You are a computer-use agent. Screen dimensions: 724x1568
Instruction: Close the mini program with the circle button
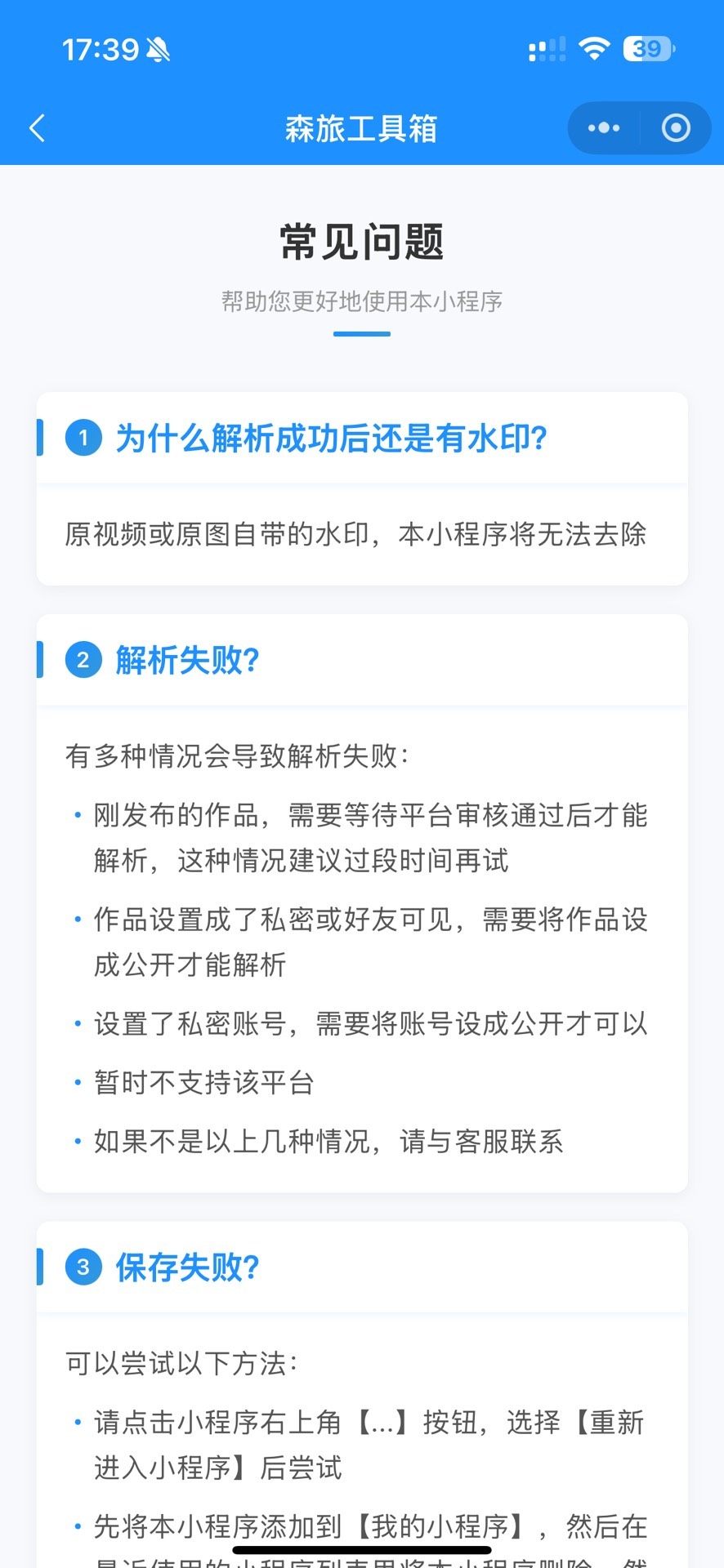tap(676, 128)
